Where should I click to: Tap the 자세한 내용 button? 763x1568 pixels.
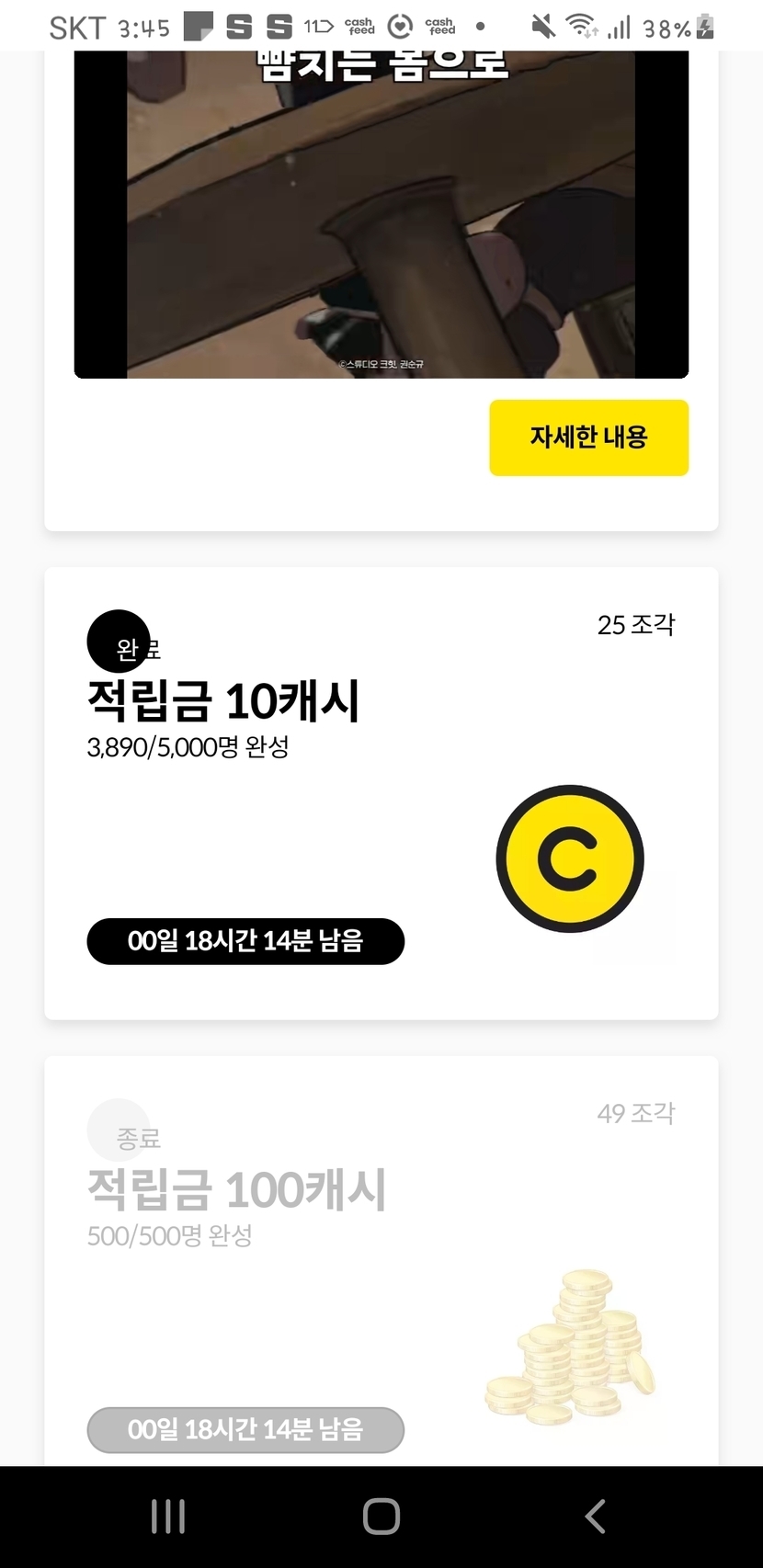coord(588,437)
